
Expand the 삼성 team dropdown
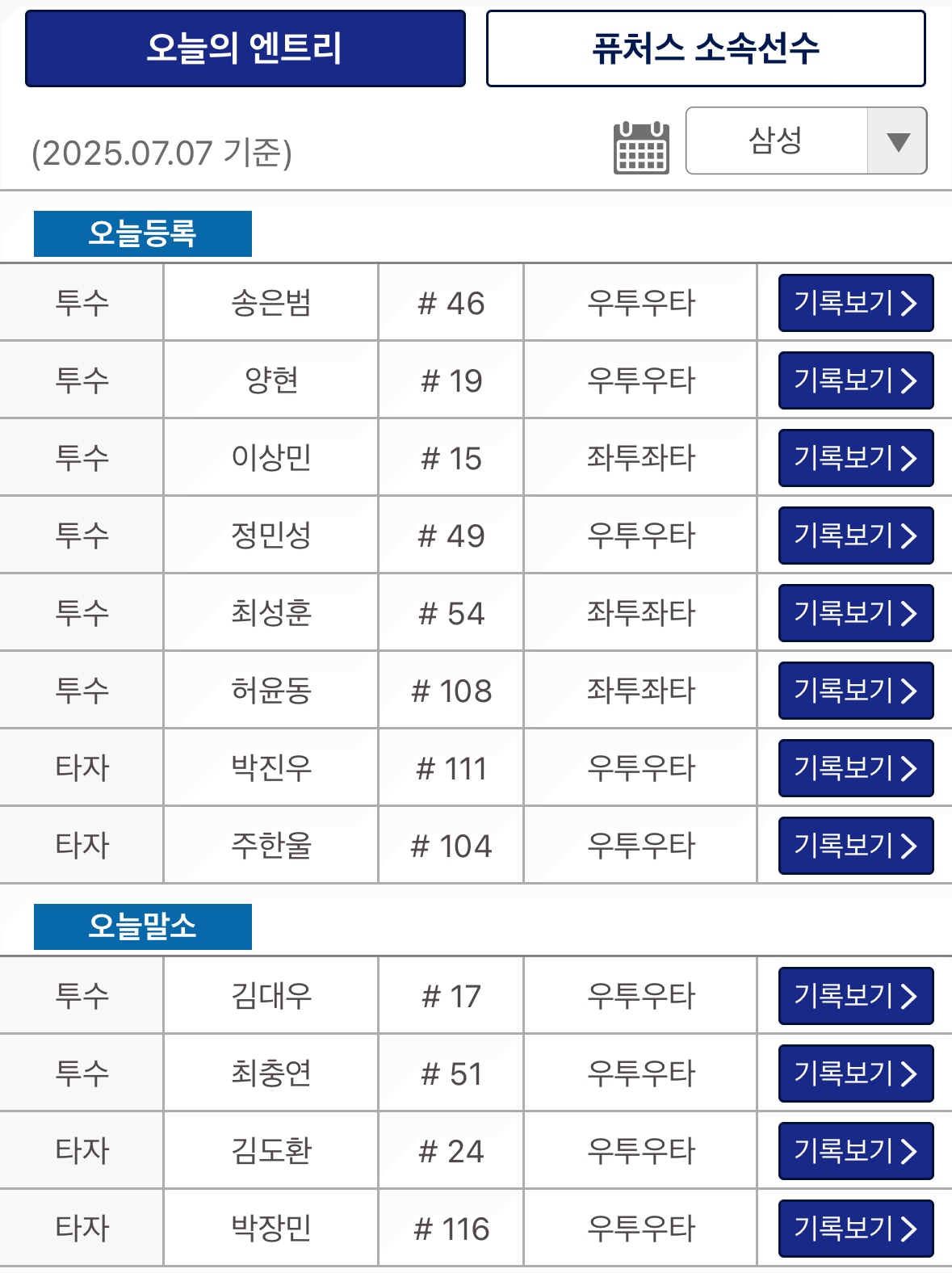[x=805, y=141]
